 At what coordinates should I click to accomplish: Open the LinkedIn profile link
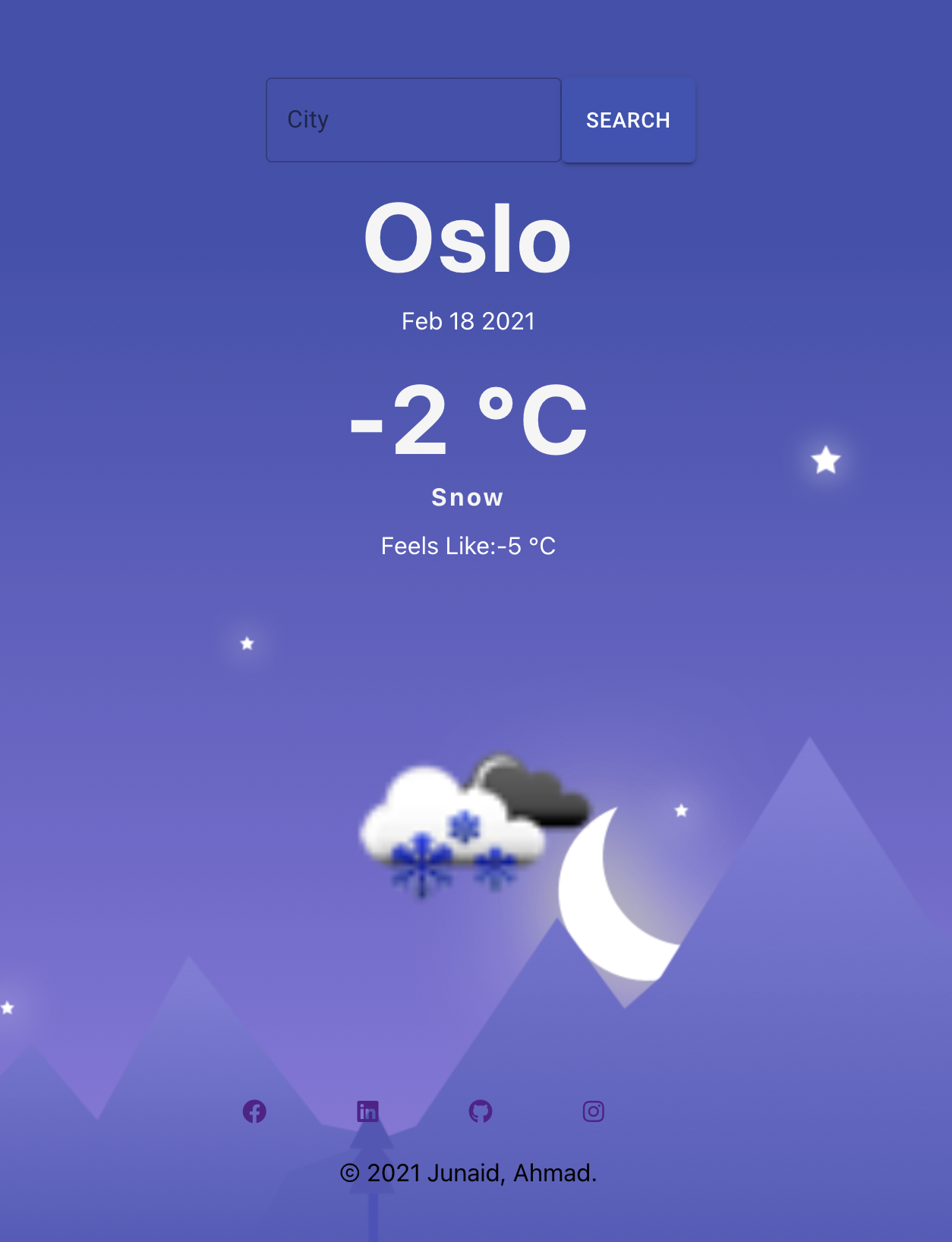pos(367,1111)
